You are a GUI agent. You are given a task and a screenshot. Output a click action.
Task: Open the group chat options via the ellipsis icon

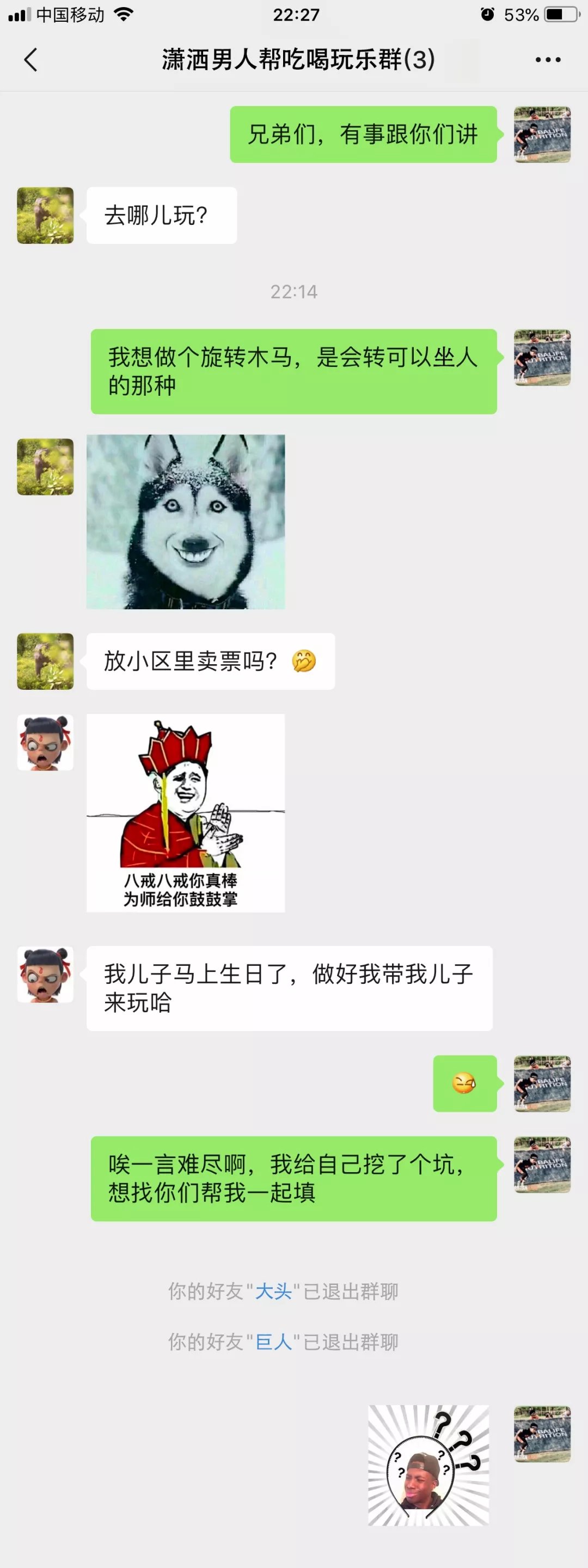(547, 59)
